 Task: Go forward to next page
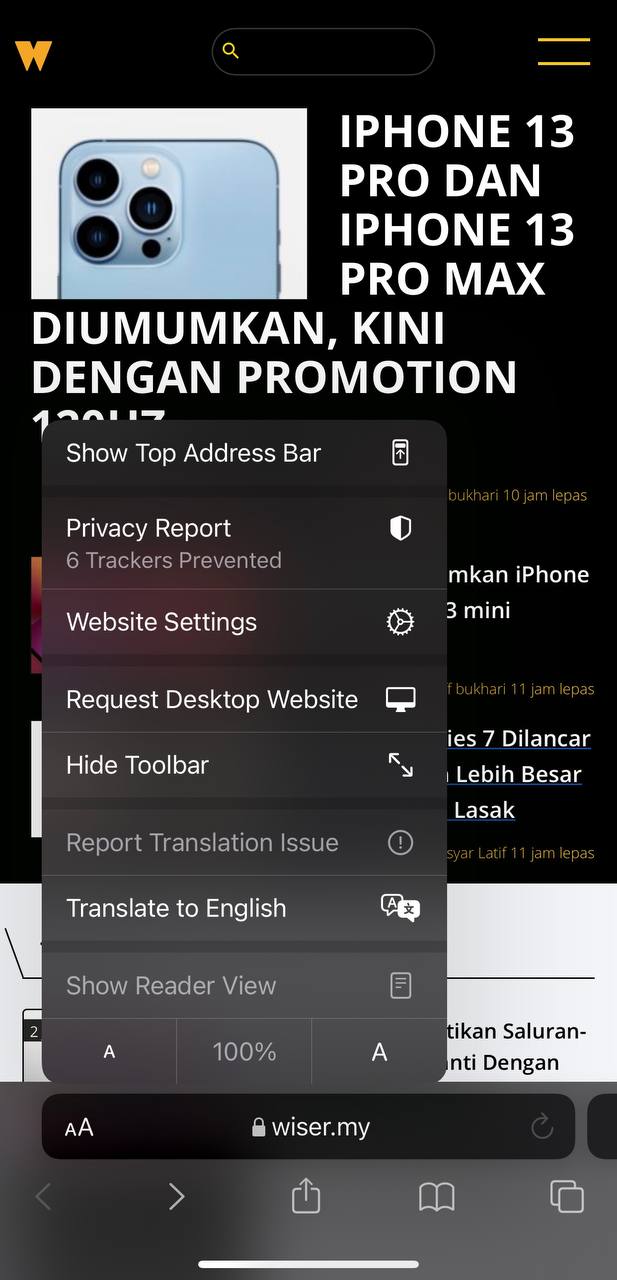point(176,1196)
